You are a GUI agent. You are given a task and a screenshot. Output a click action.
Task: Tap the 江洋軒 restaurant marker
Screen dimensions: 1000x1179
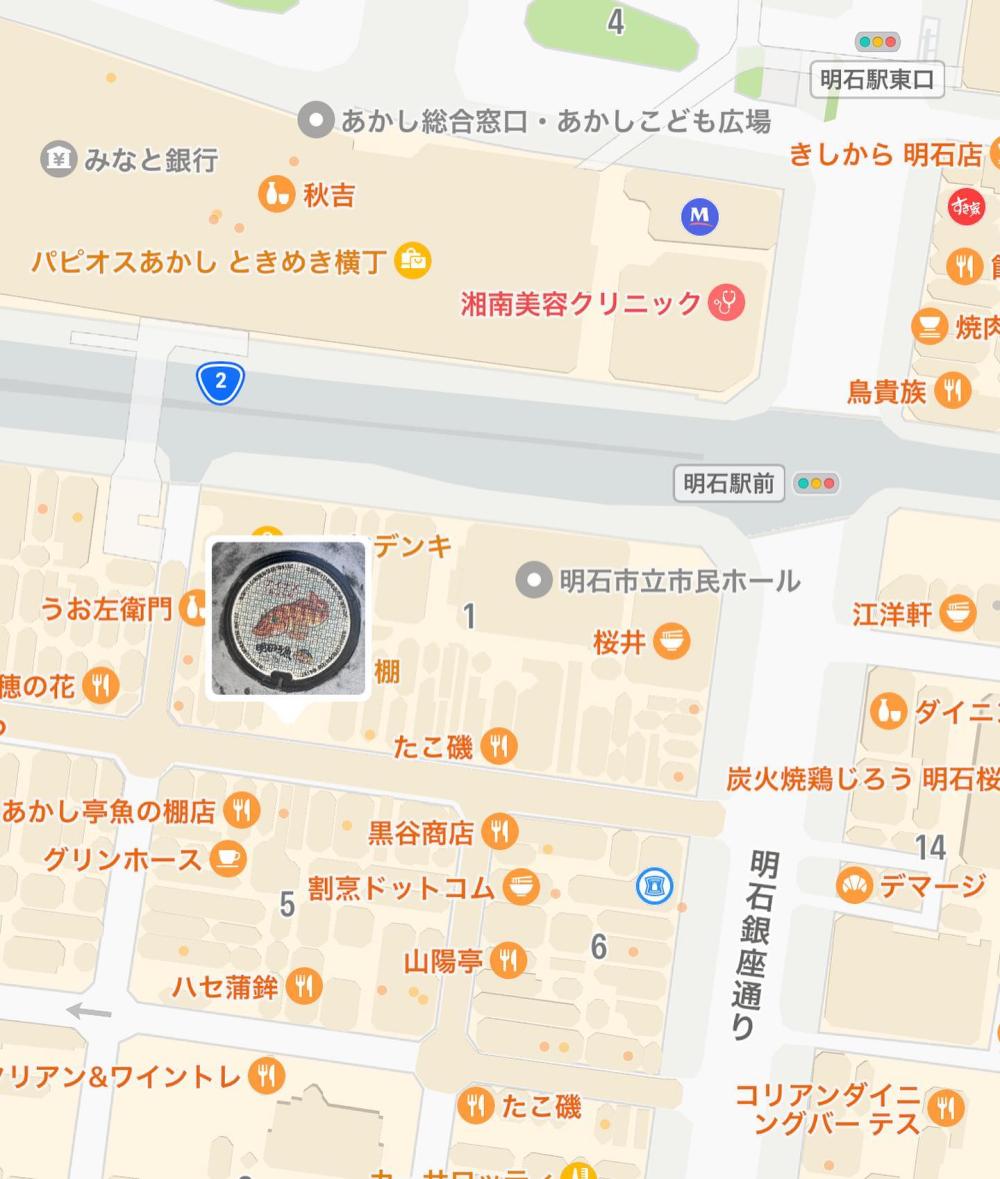coord(958,613)
